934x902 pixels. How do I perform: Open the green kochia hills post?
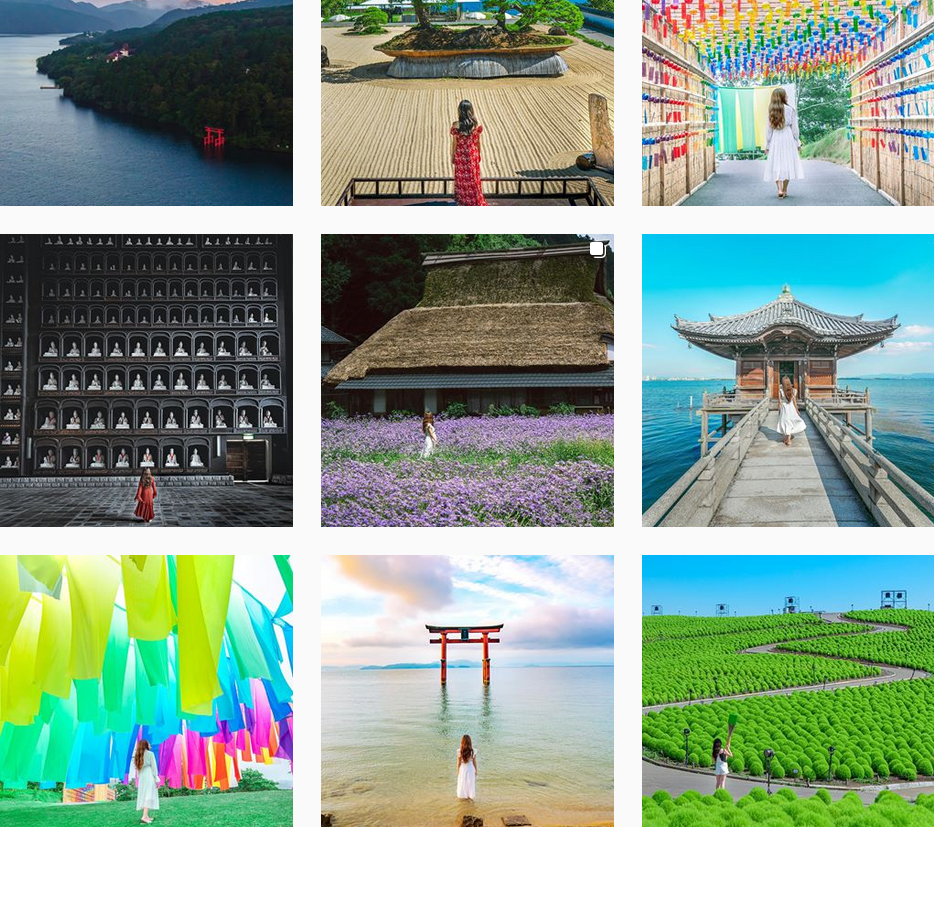coord(787,690)
